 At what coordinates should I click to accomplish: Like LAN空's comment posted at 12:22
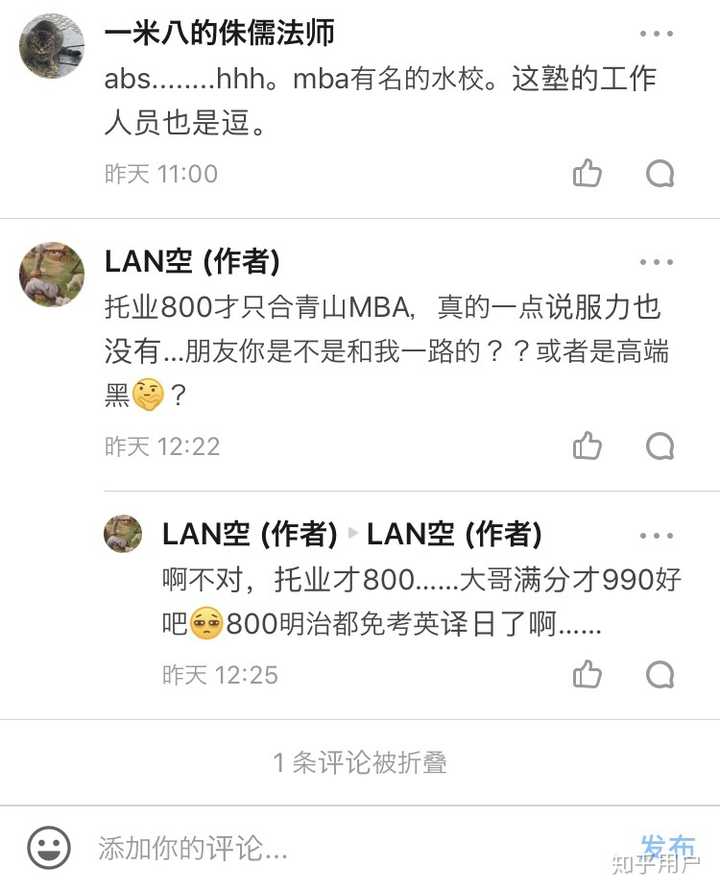coord(587,446)
